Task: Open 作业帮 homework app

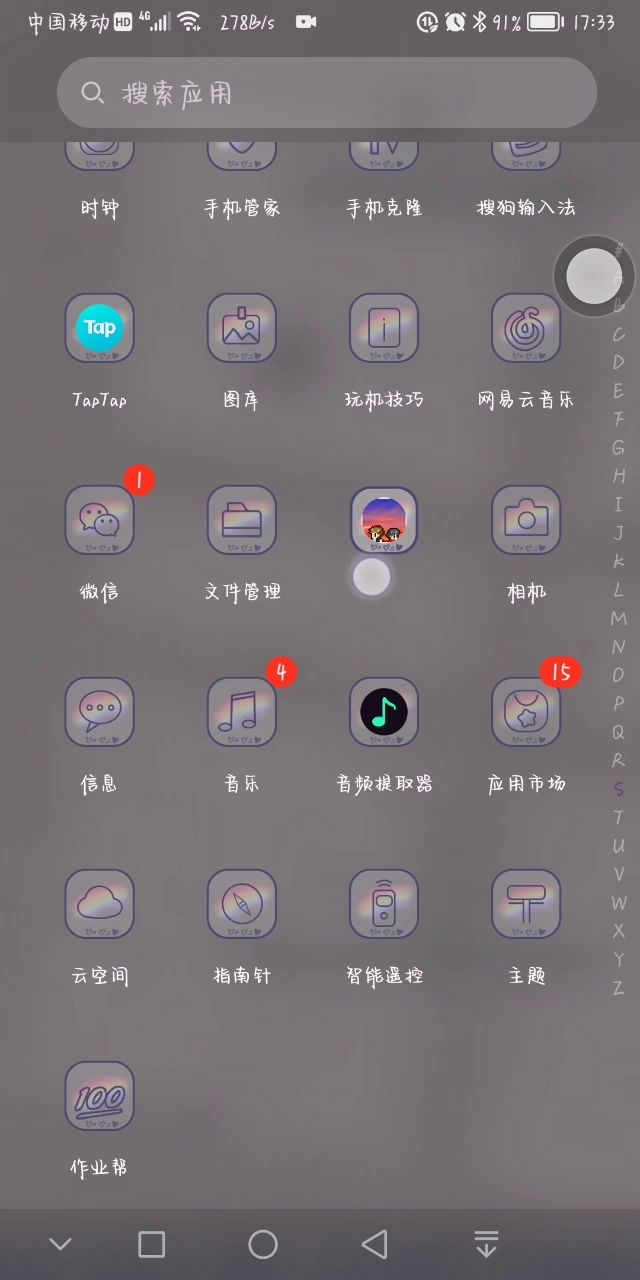Action: [100, 1096]
